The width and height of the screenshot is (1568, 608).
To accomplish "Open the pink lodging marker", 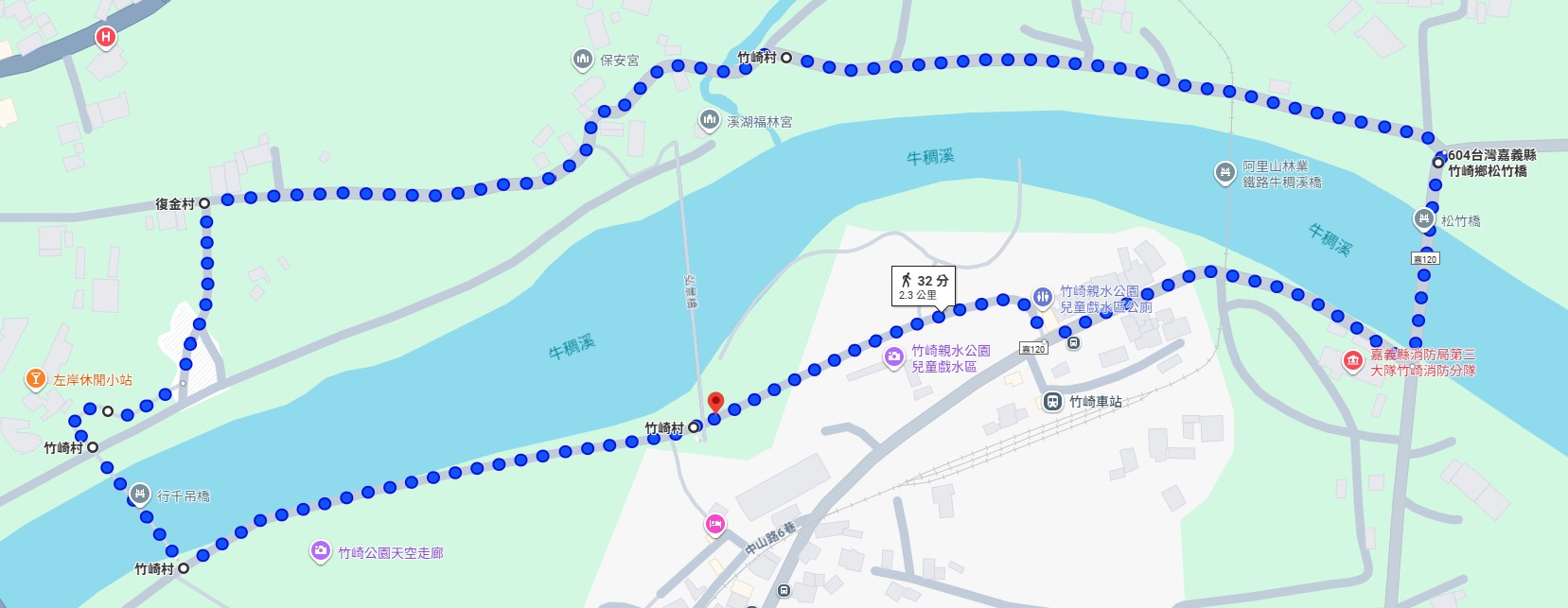I will click(715, 524).
